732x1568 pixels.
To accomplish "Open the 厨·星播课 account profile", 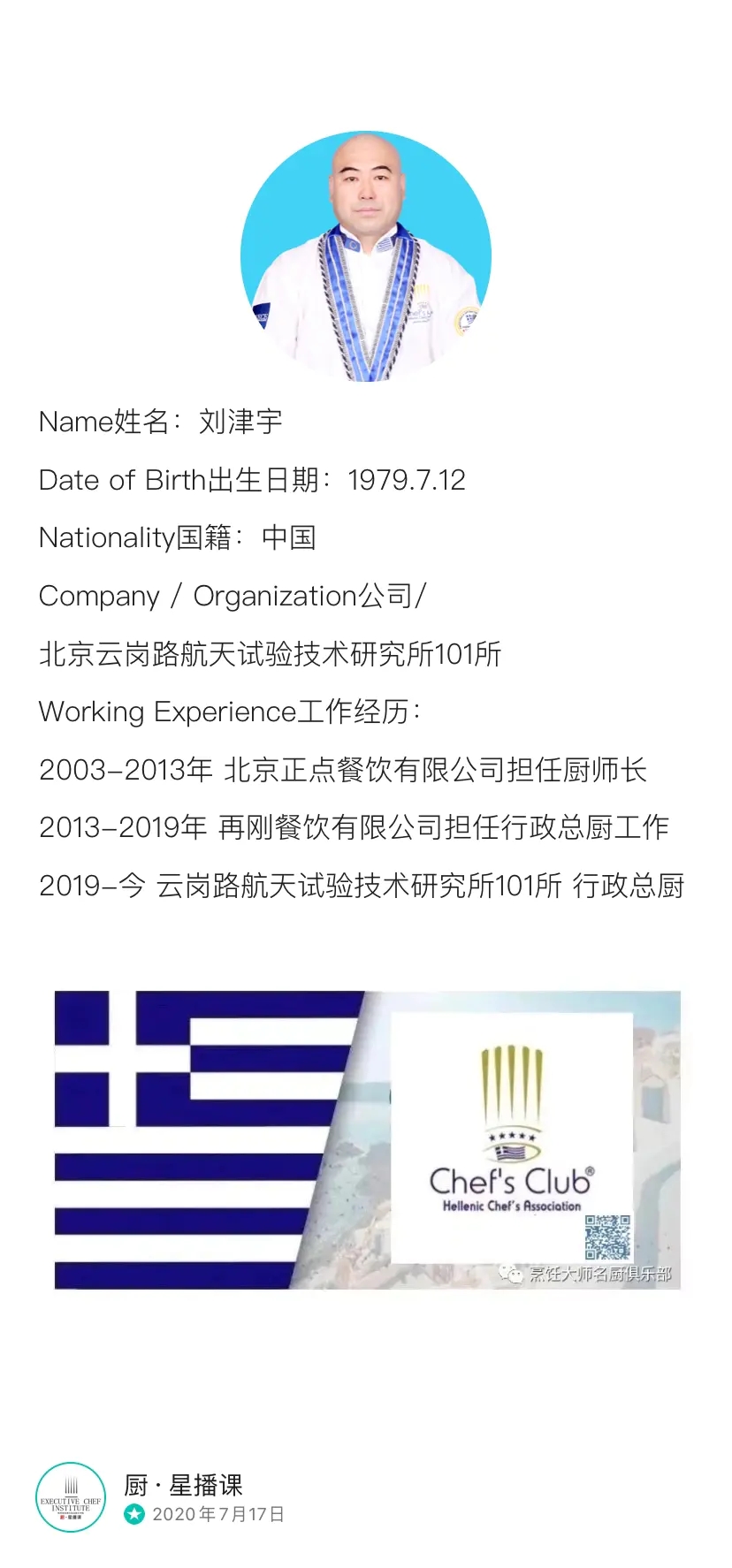I will point(183,1485).
